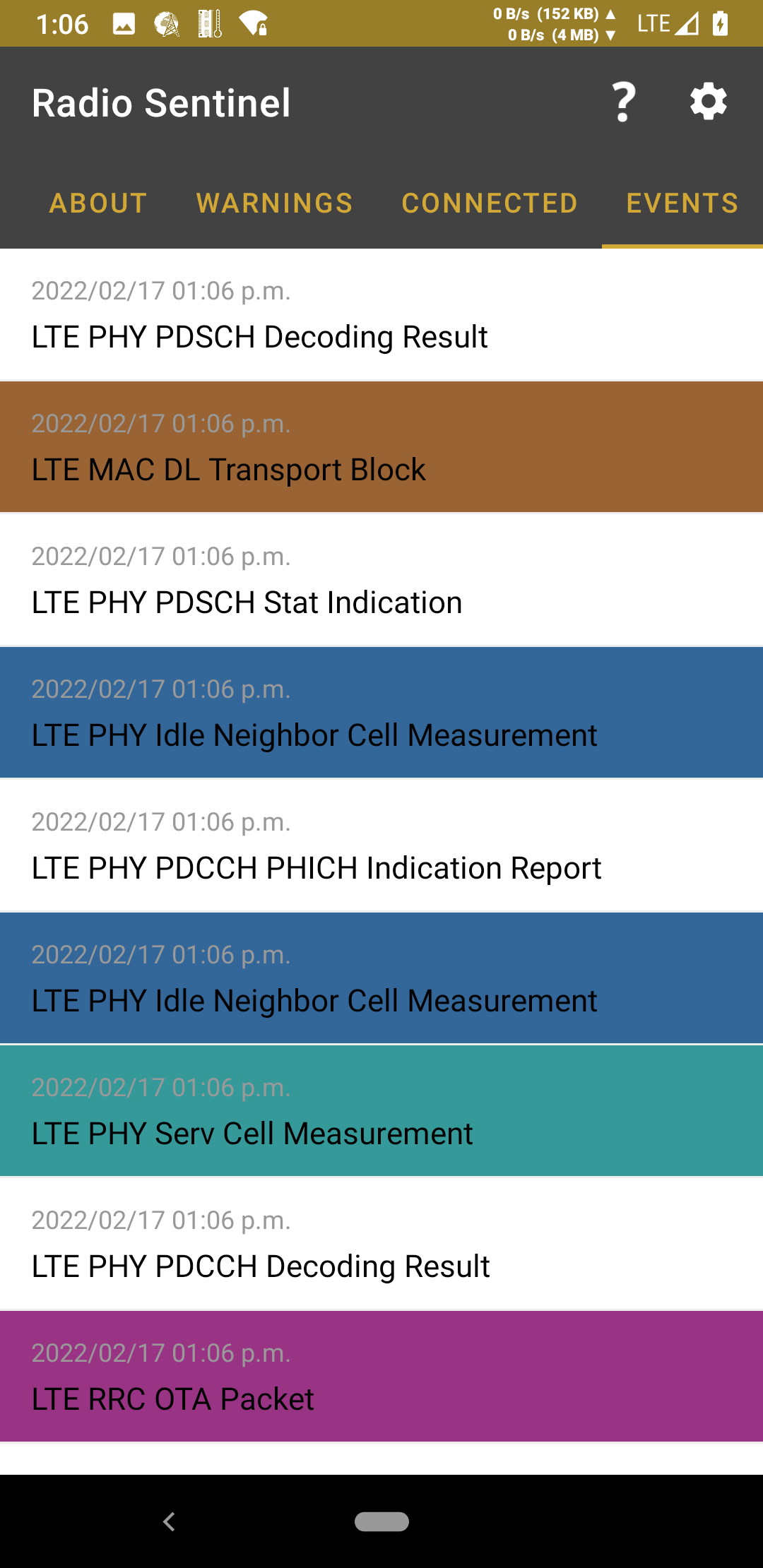Image resolution: width=763 pixels, height=1568 pixels.
Task: Switch to the About tab
Action: click(x=98, y=203)
